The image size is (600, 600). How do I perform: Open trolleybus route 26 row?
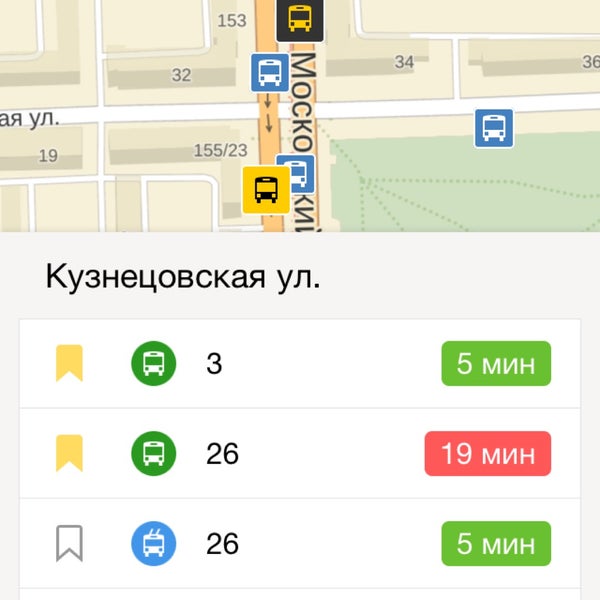(x=300, y=544)
